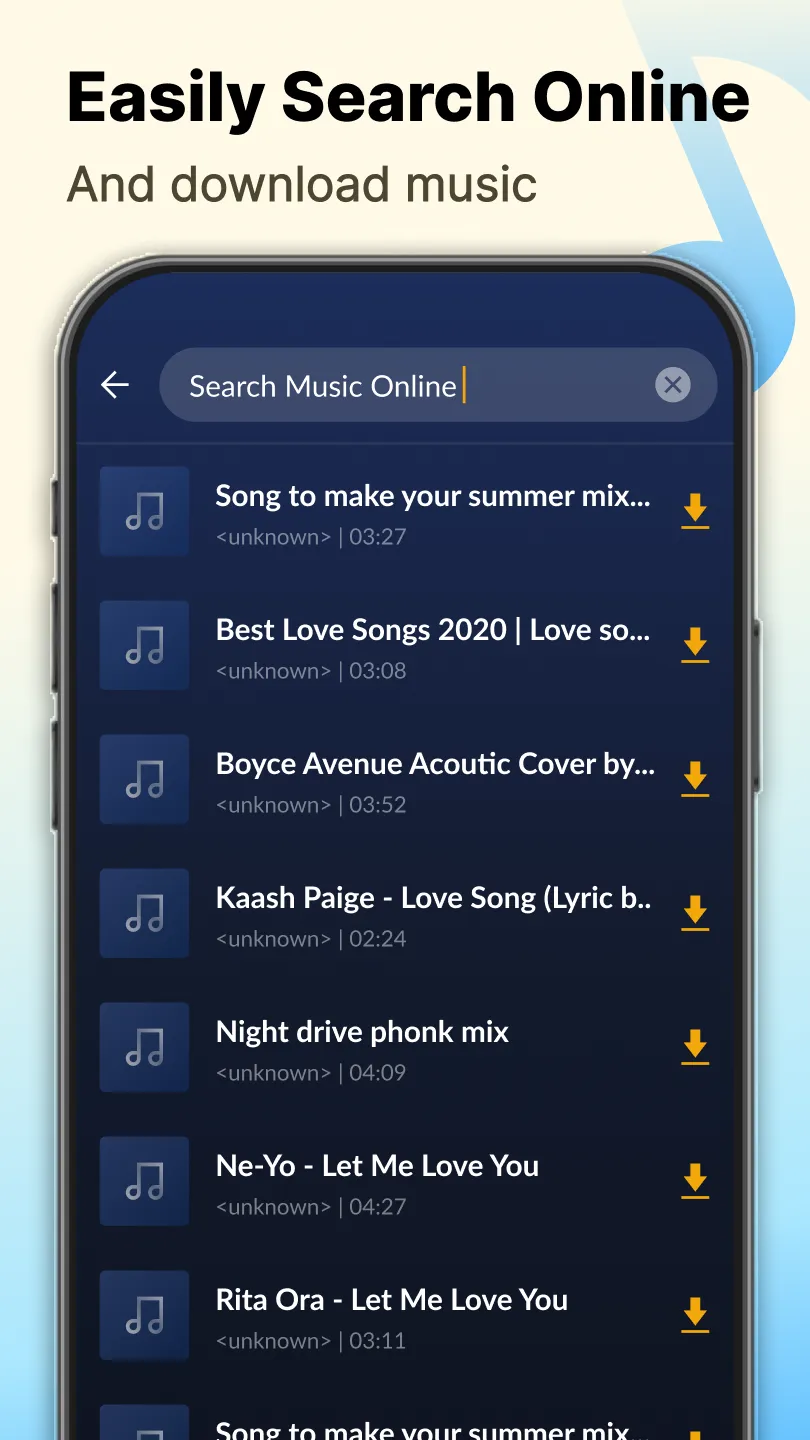Download 'Best Love Songs 2020'
The width and height of the screenshot is (810, 1440).
695,646
